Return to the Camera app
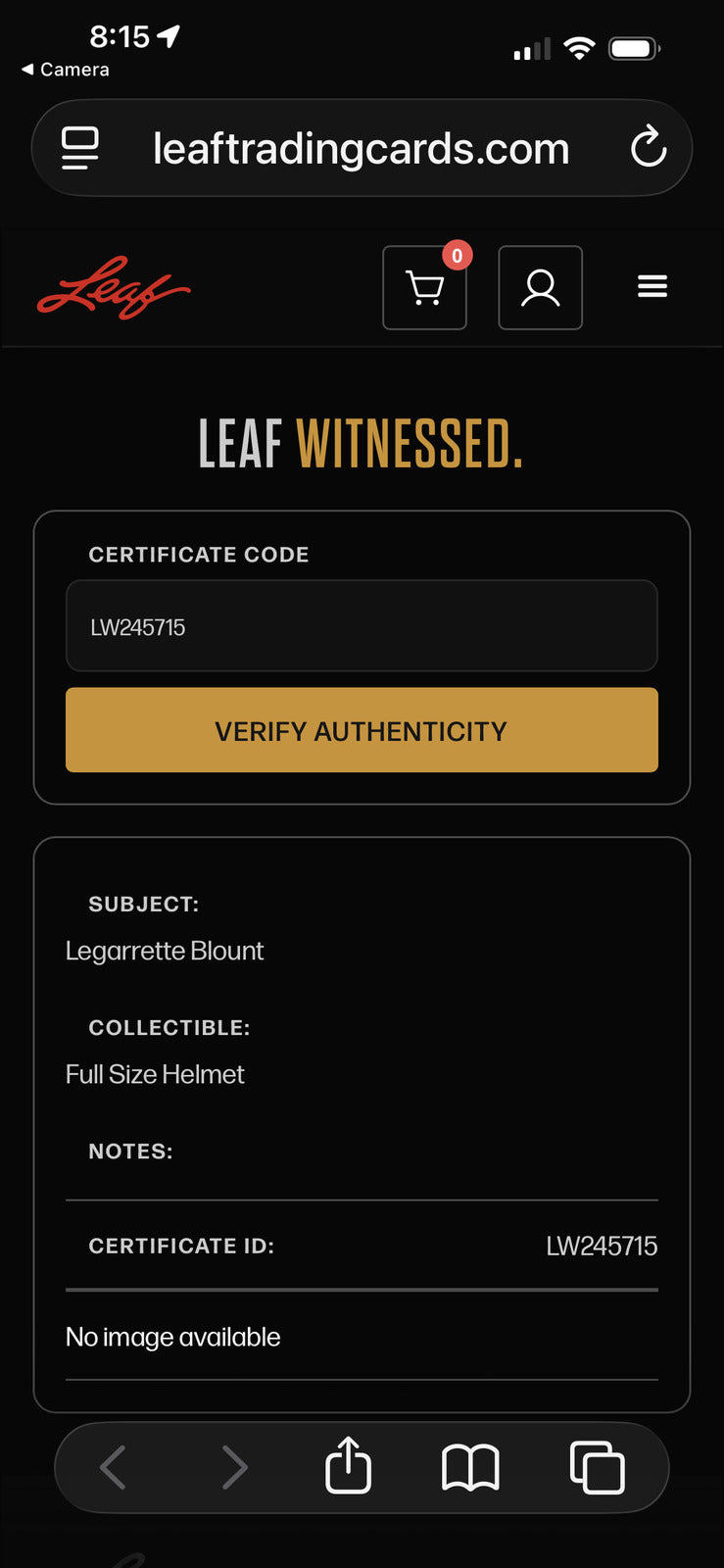724x1568 pixels. point(65,70)
